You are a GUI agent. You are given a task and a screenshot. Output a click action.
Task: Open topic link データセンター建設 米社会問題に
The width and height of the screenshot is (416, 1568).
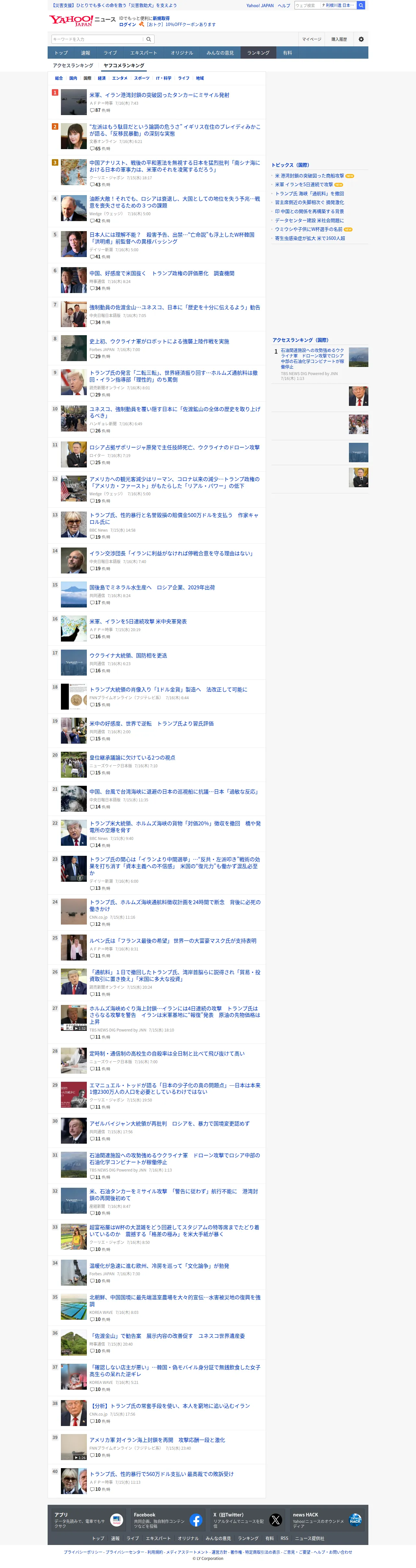309,220
